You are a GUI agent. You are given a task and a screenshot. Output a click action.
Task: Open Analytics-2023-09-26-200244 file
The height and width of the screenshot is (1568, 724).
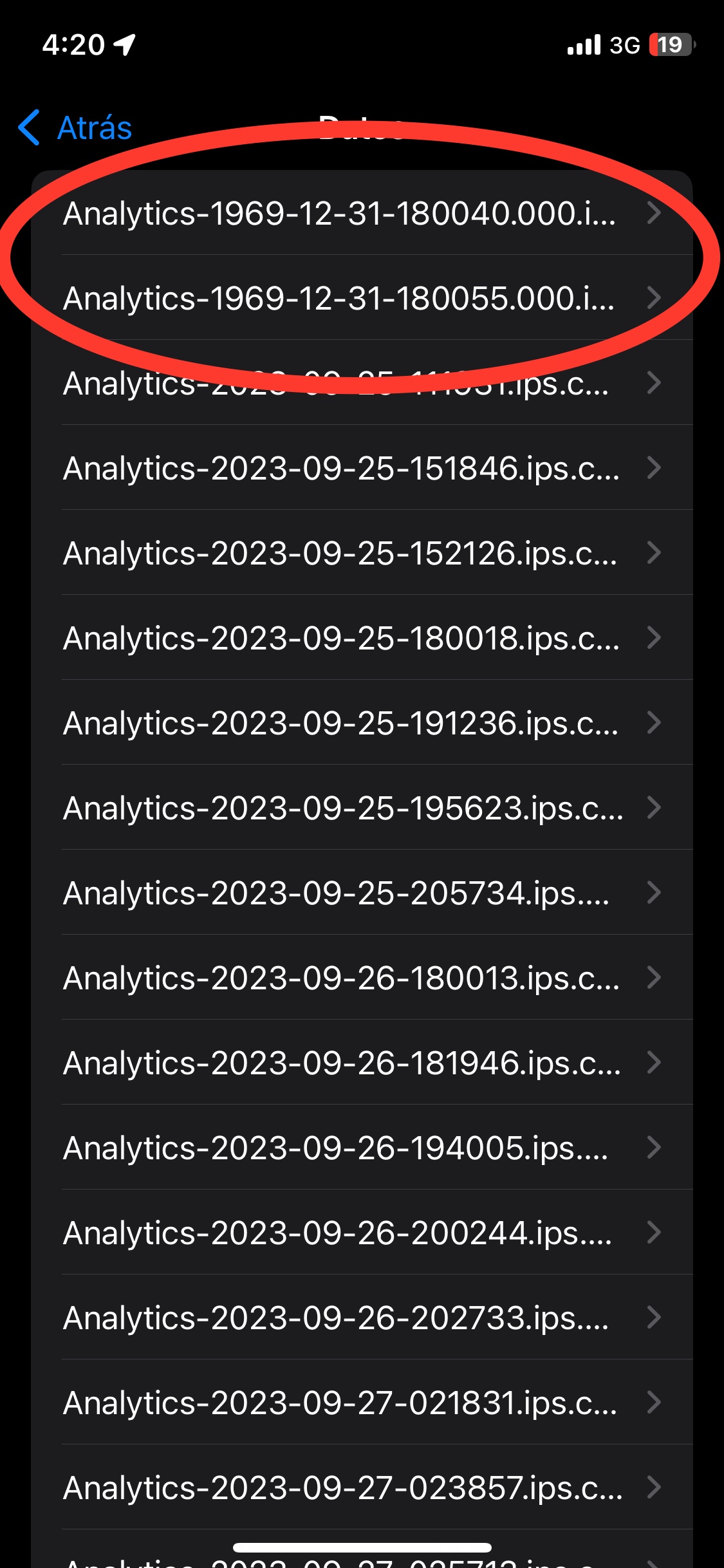[x=362, y=1233]
